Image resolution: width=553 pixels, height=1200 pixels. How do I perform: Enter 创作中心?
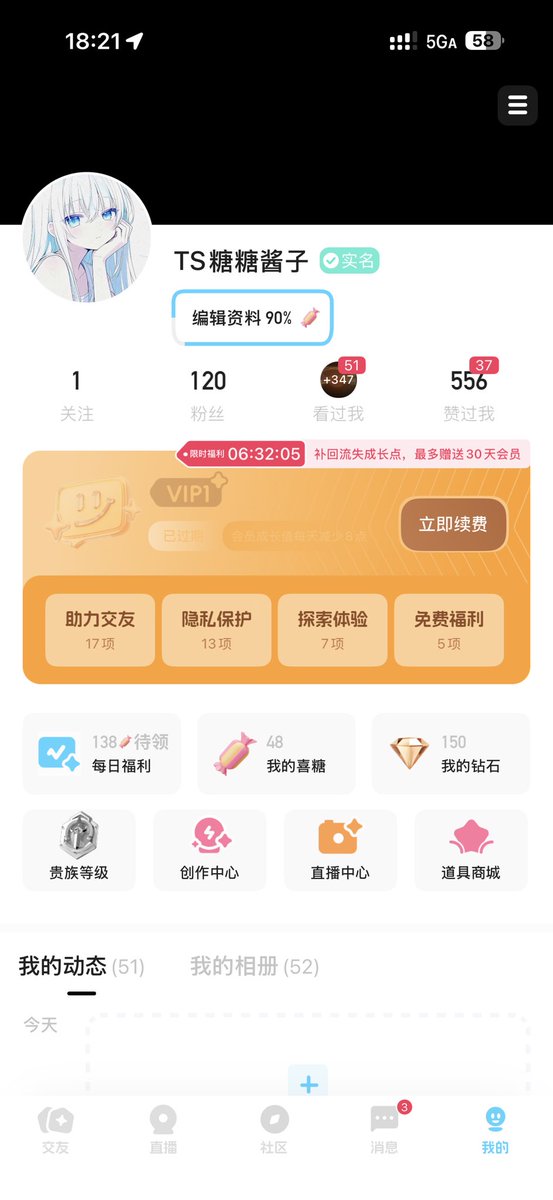tap(210, 850)
